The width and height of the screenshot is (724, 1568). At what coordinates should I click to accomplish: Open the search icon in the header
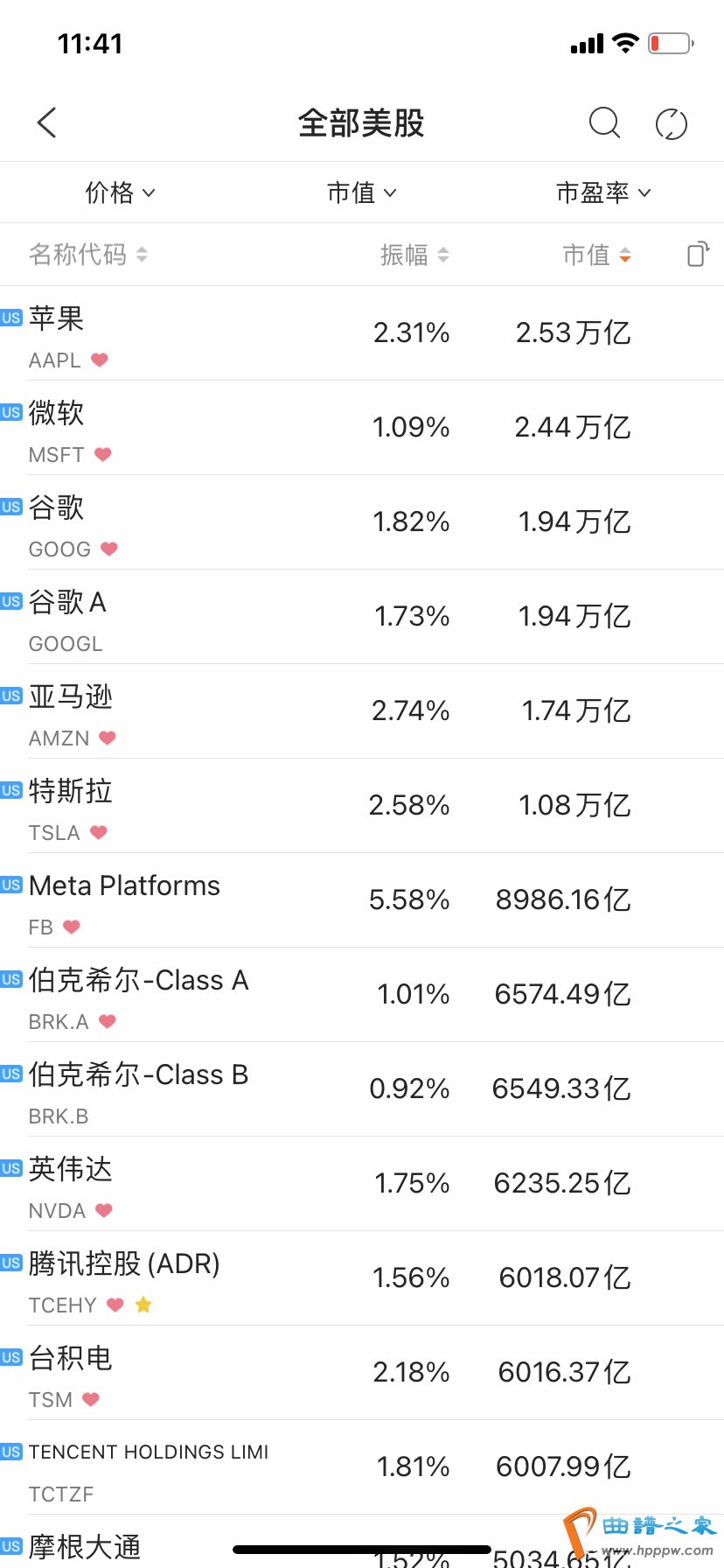click(x=603, y=123)
